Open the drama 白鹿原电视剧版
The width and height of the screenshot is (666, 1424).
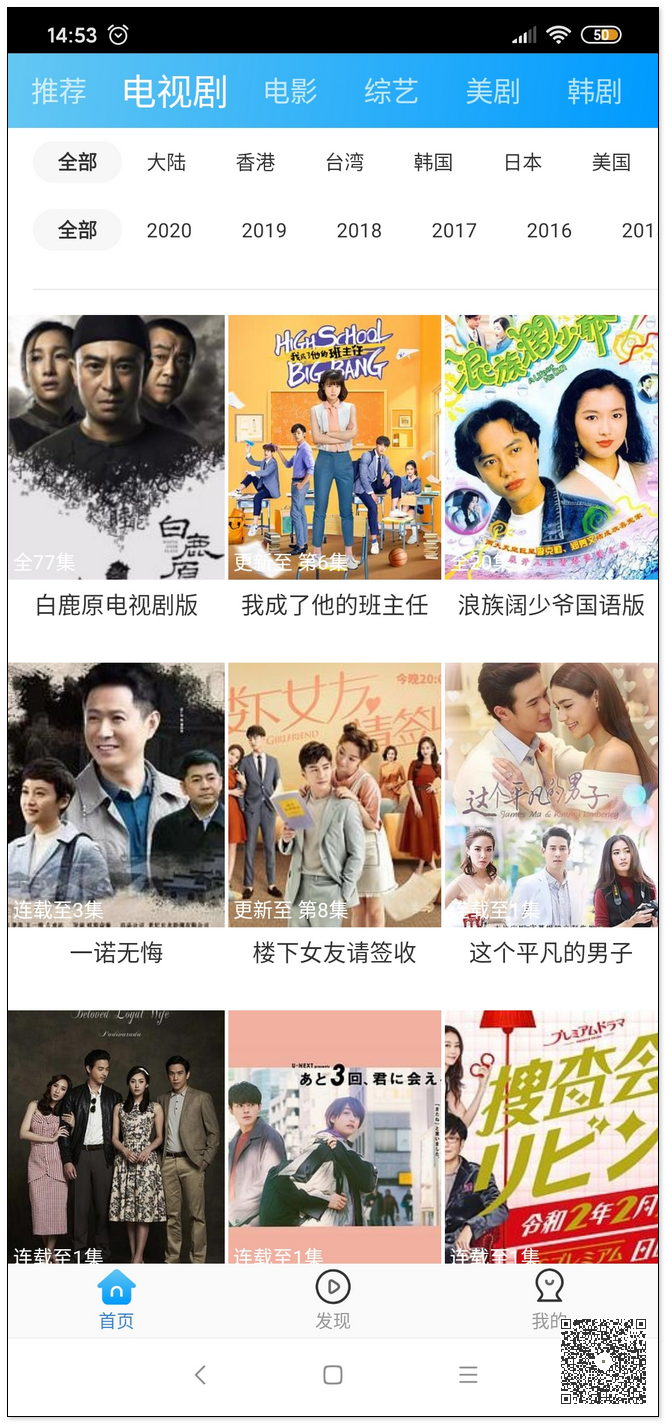pos(116,447)
